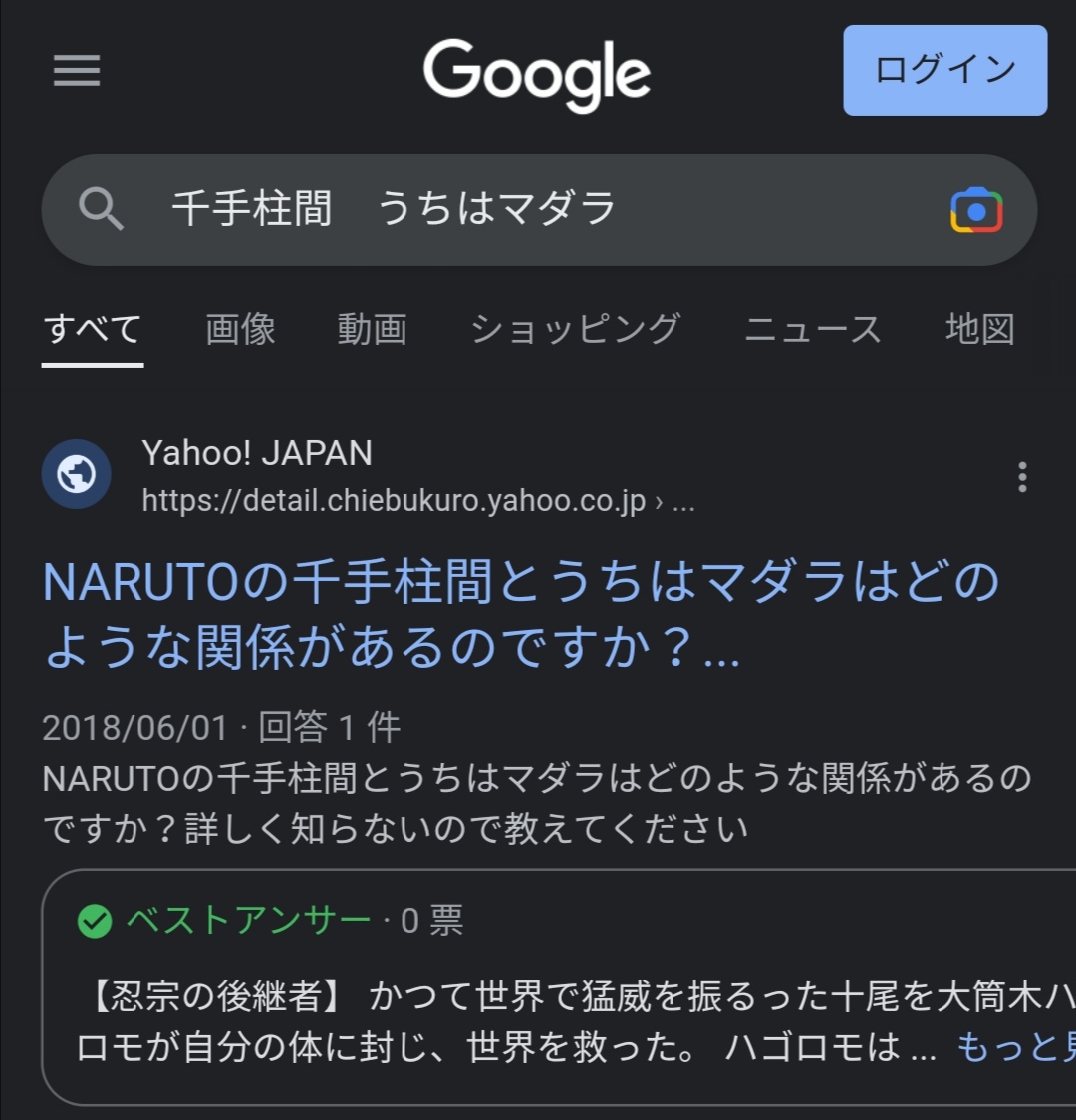Switch to the 画像 tab
The height and width of the screenshot is (1120, 1076).
pyautogui.click(x=241, y=329)
